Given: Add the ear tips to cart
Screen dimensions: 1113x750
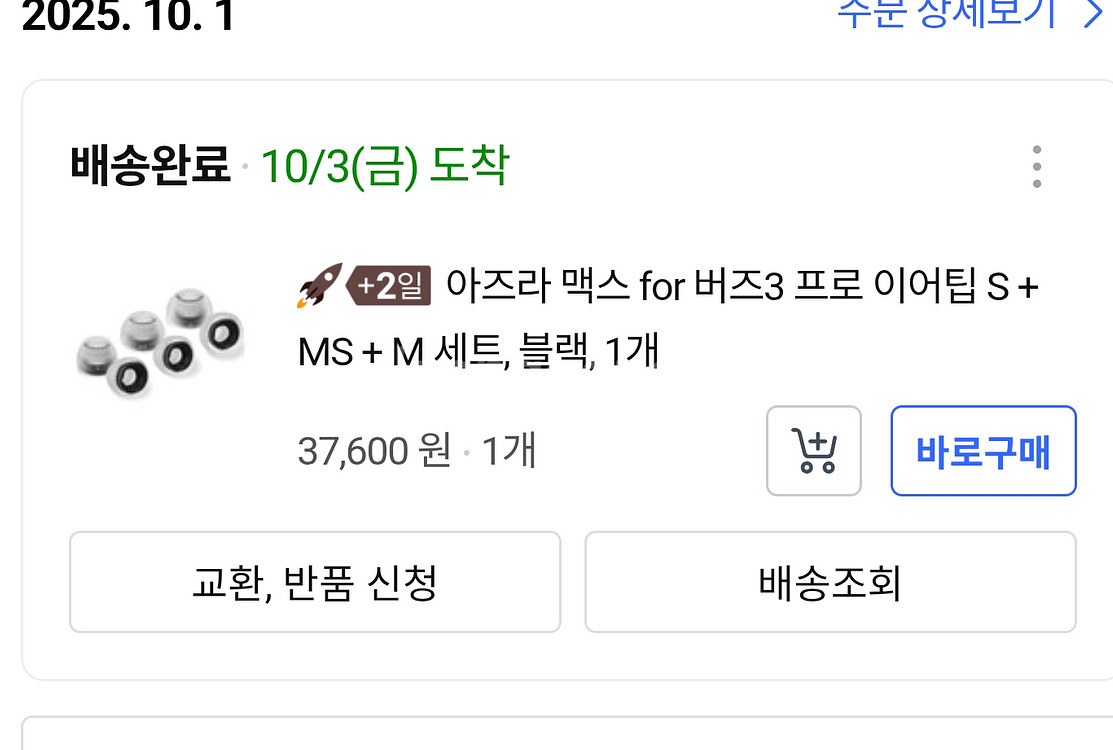Looking at the screenshot, I should pyautogui.click(x=813, y=451).
